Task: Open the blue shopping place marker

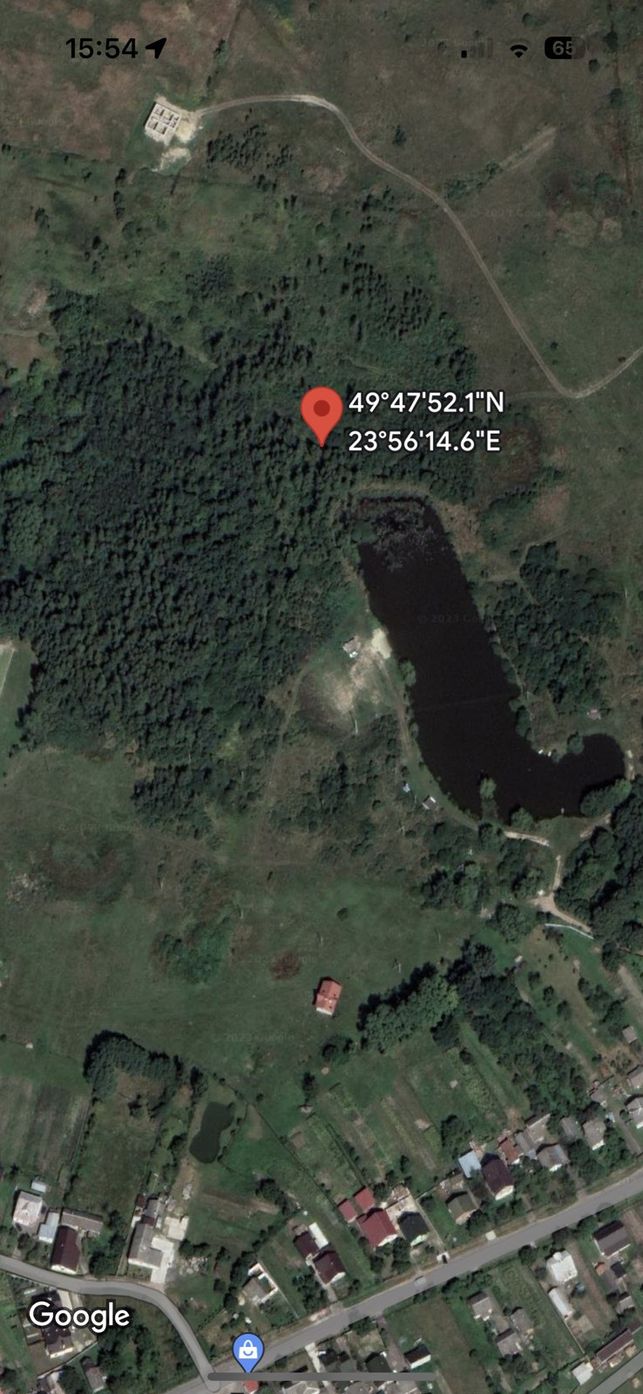Action: pos(248,1352)
